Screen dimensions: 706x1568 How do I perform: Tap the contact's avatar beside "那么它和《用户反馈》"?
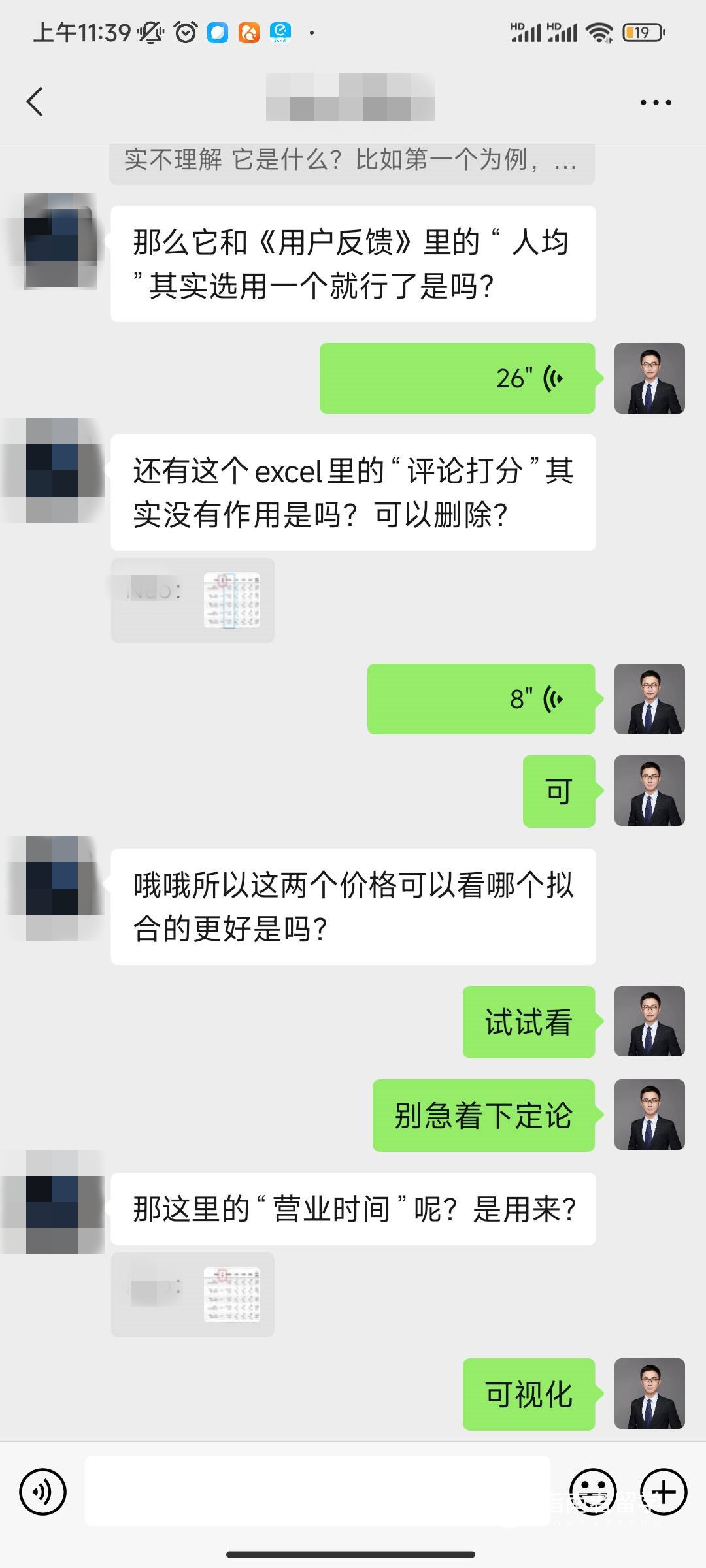[x=60, y=242]
